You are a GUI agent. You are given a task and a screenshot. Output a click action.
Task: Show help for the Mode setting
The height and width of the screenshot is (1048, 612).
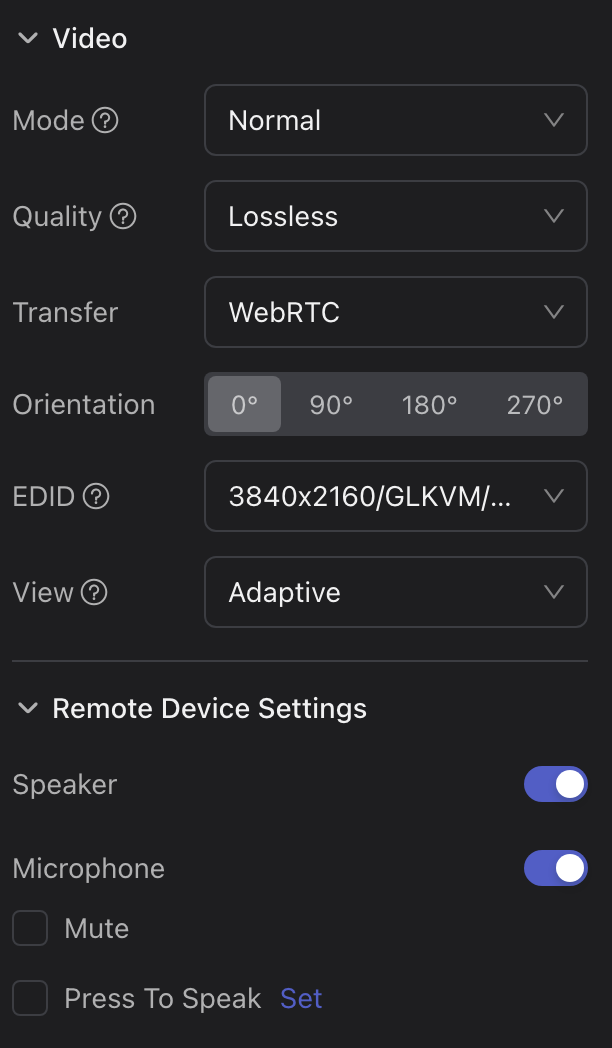pyautogui.click(x=105, y=121)
